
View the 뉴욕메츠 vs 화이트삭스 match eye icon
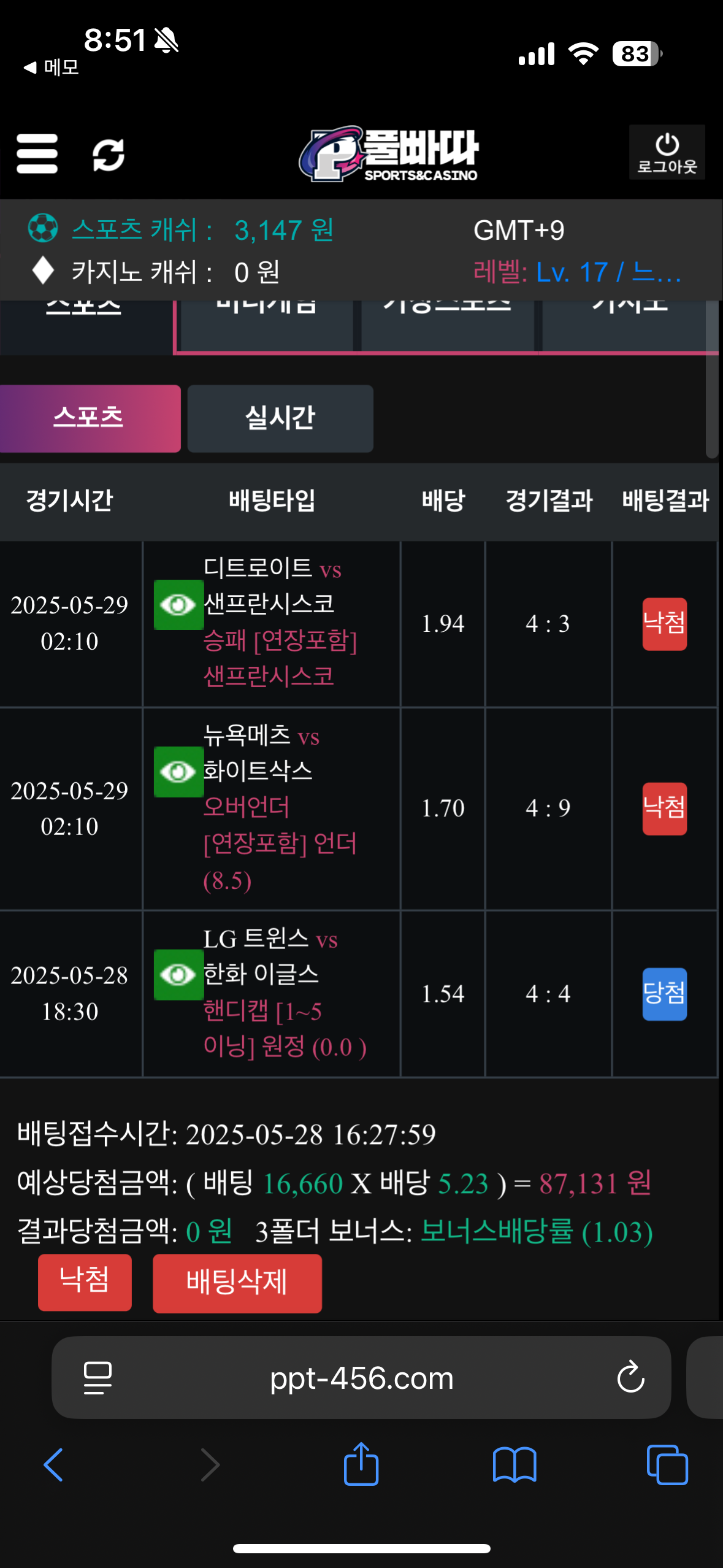178,772
